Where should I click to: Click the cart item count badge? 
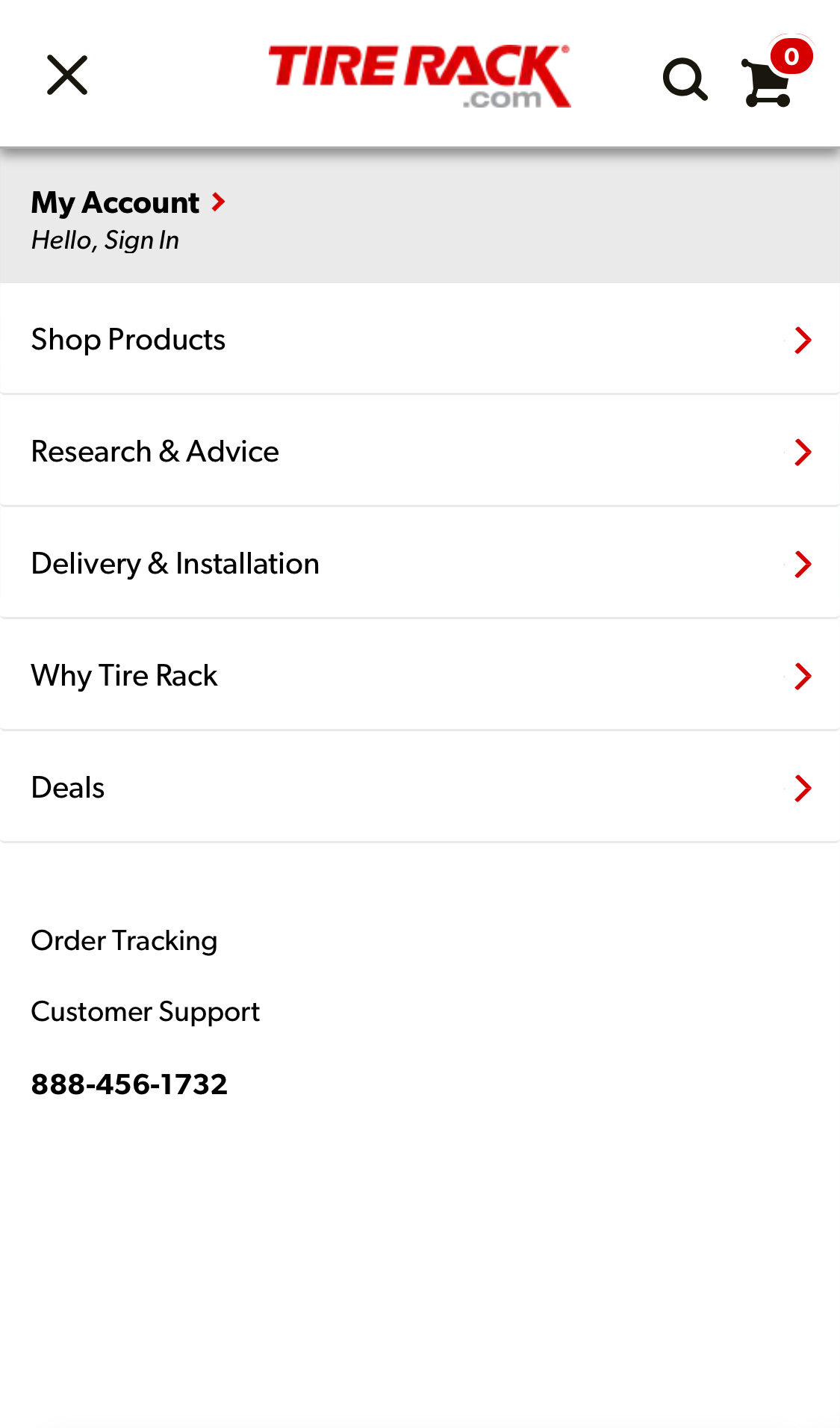(793, 55)
